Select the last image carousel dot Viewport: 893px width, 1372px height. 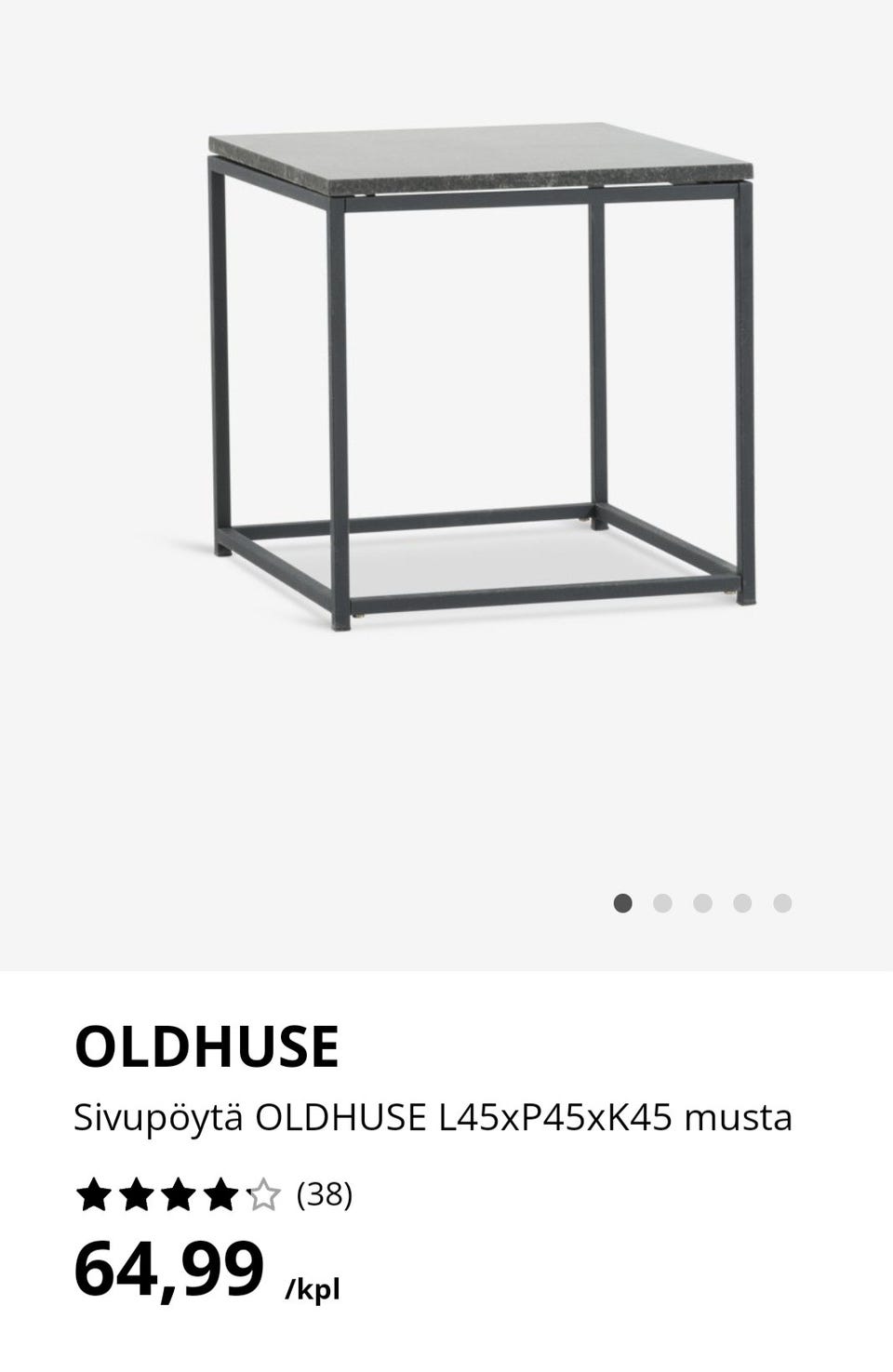[782, 903]
